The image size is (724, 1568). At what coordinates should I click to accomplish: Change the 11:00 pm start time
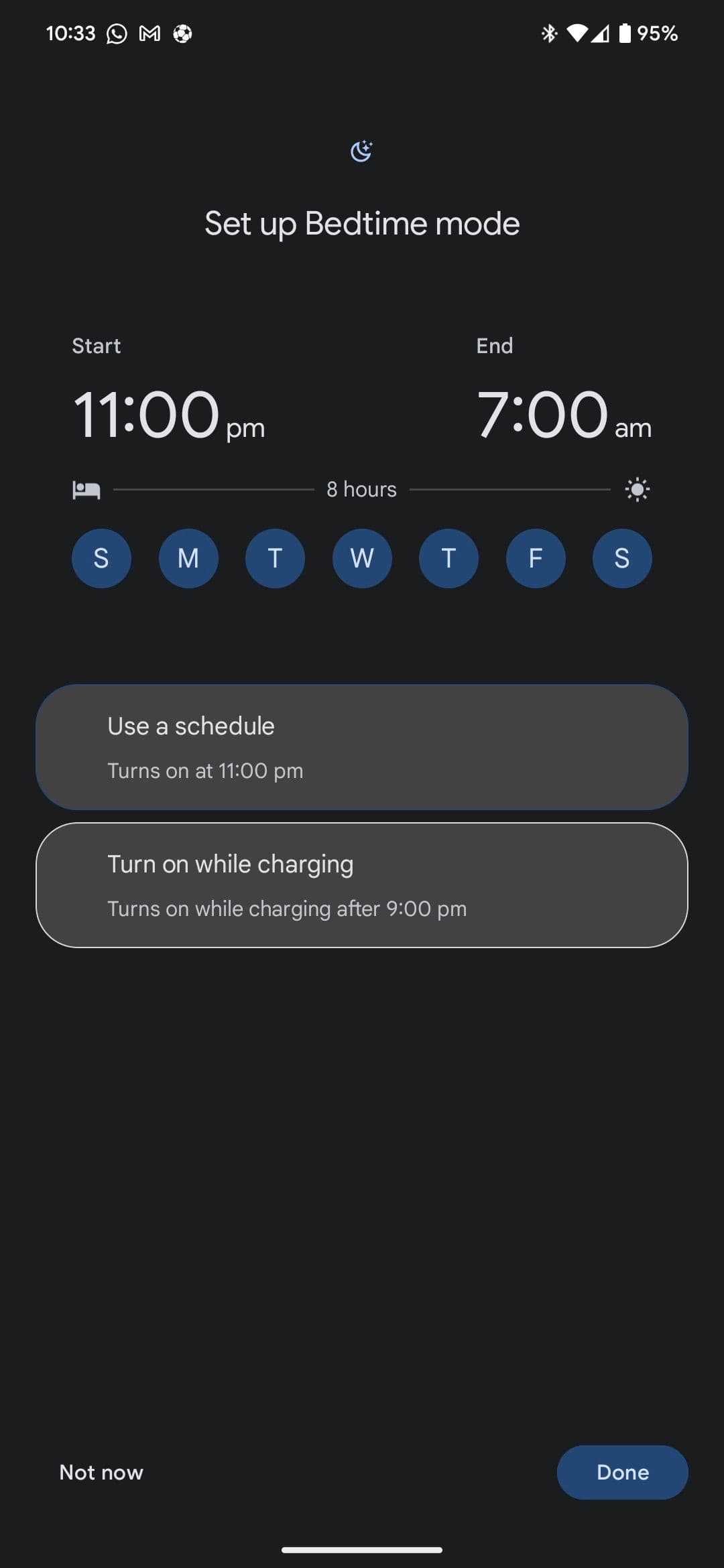click(x=168, y=415)
